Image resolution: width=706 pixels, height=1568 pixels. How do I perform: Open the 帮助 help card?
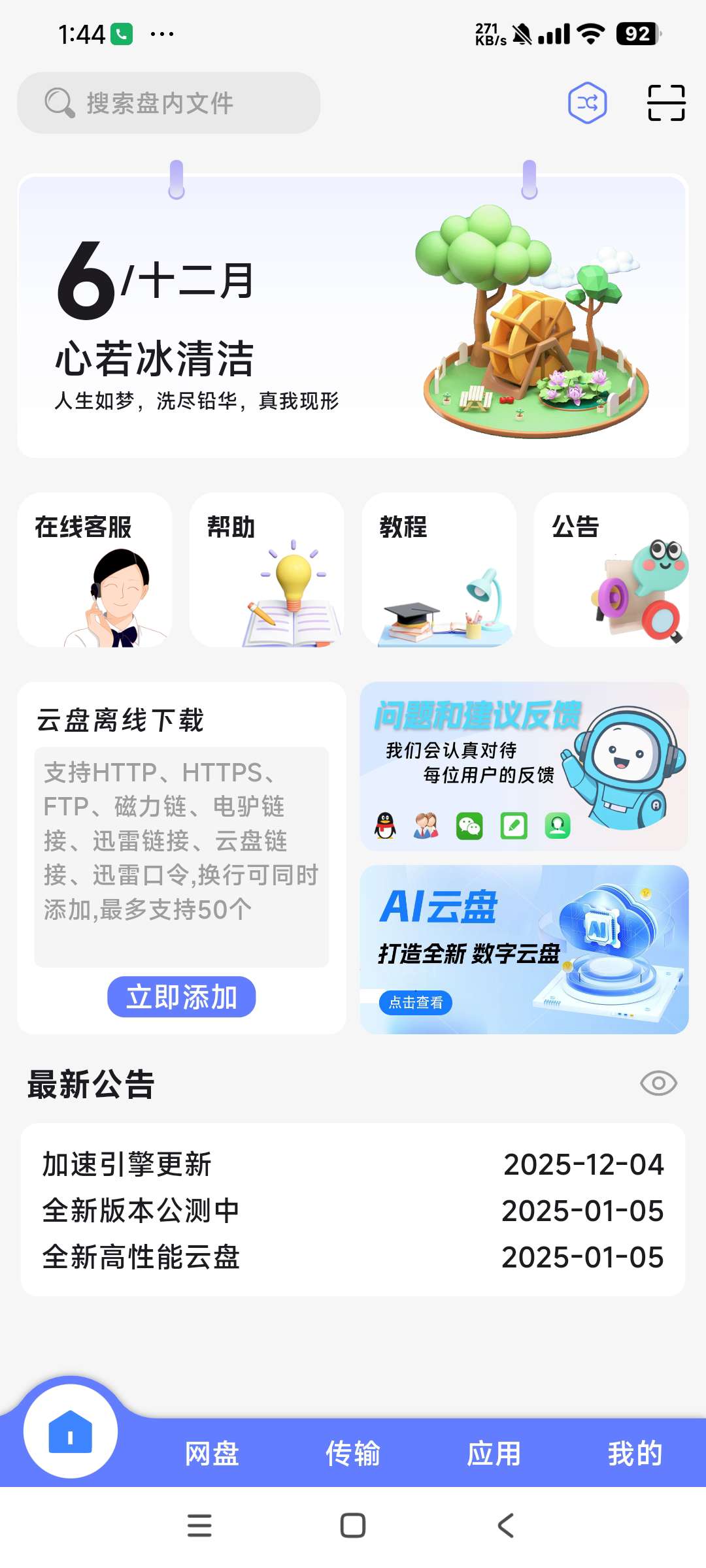(267, 570)
